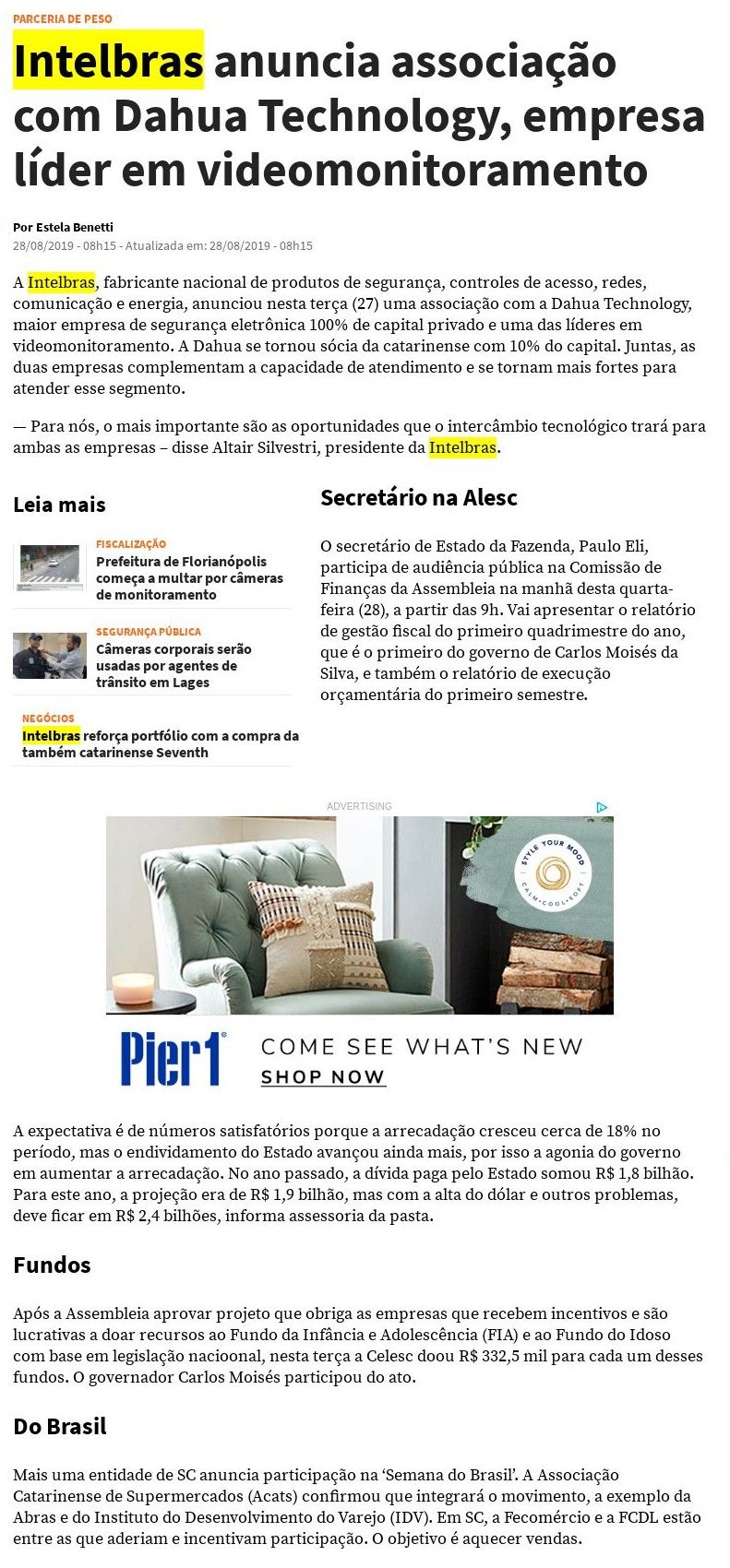The image size is (730, 1568).
Task: Open article about Florianópolis camera fines
Action: 189,577
